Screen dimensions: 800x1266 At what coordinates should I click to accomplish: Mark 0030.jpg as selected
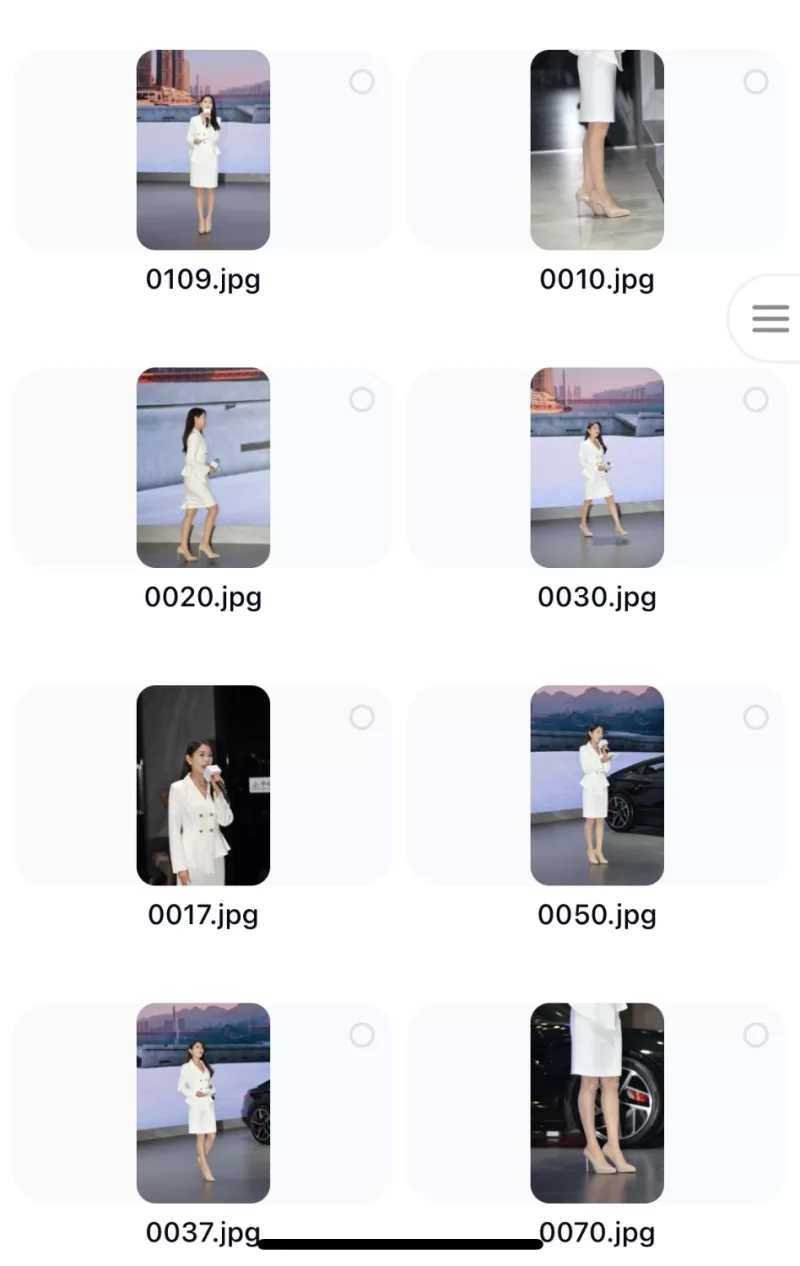pos(756,400)
